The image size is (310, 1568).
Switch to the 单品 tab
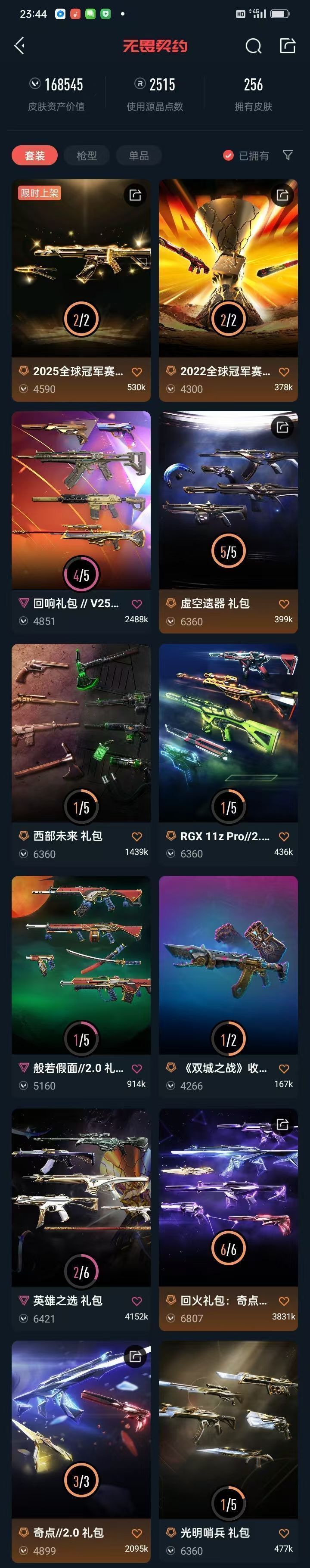(x=138, y=156)
